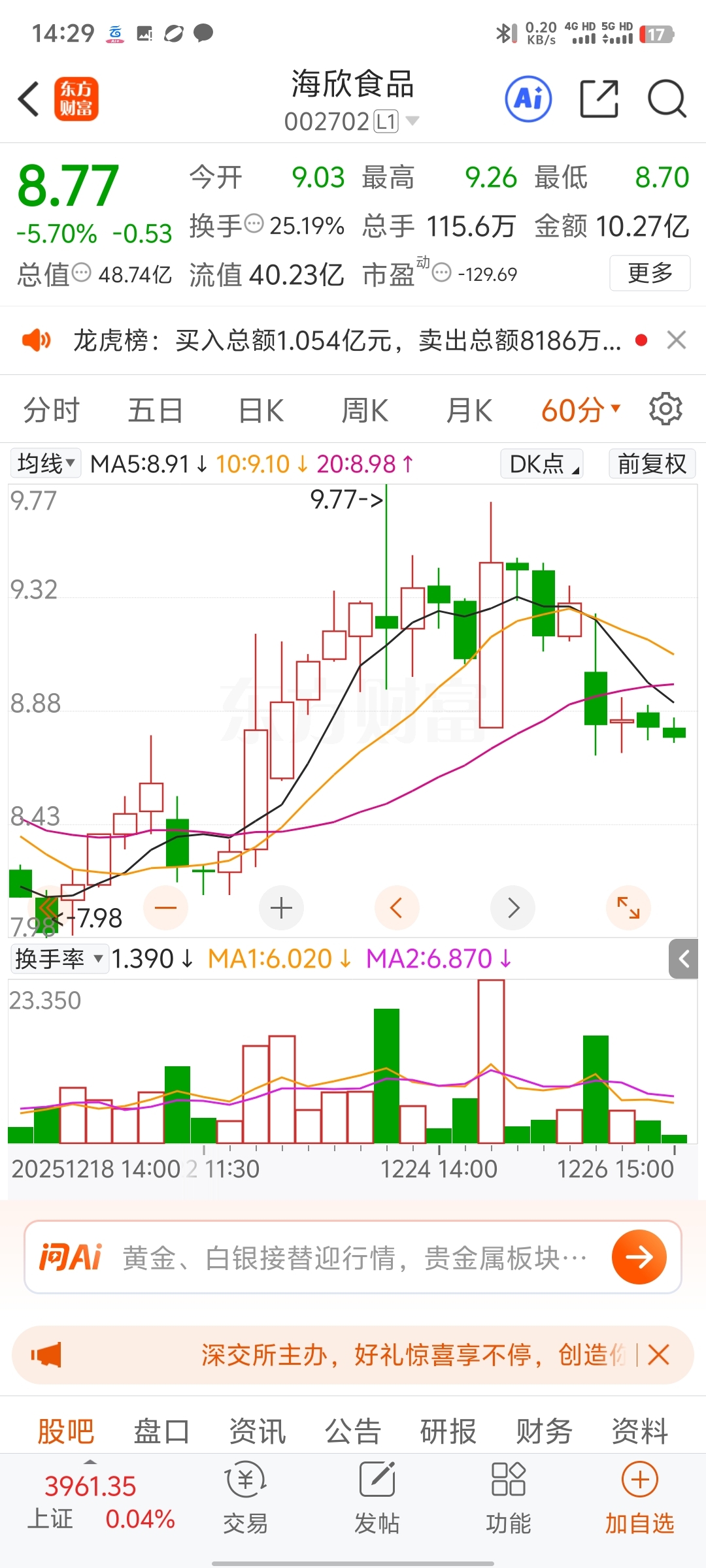Change the 前复权 adjustment option

click(x=652, y=464)
